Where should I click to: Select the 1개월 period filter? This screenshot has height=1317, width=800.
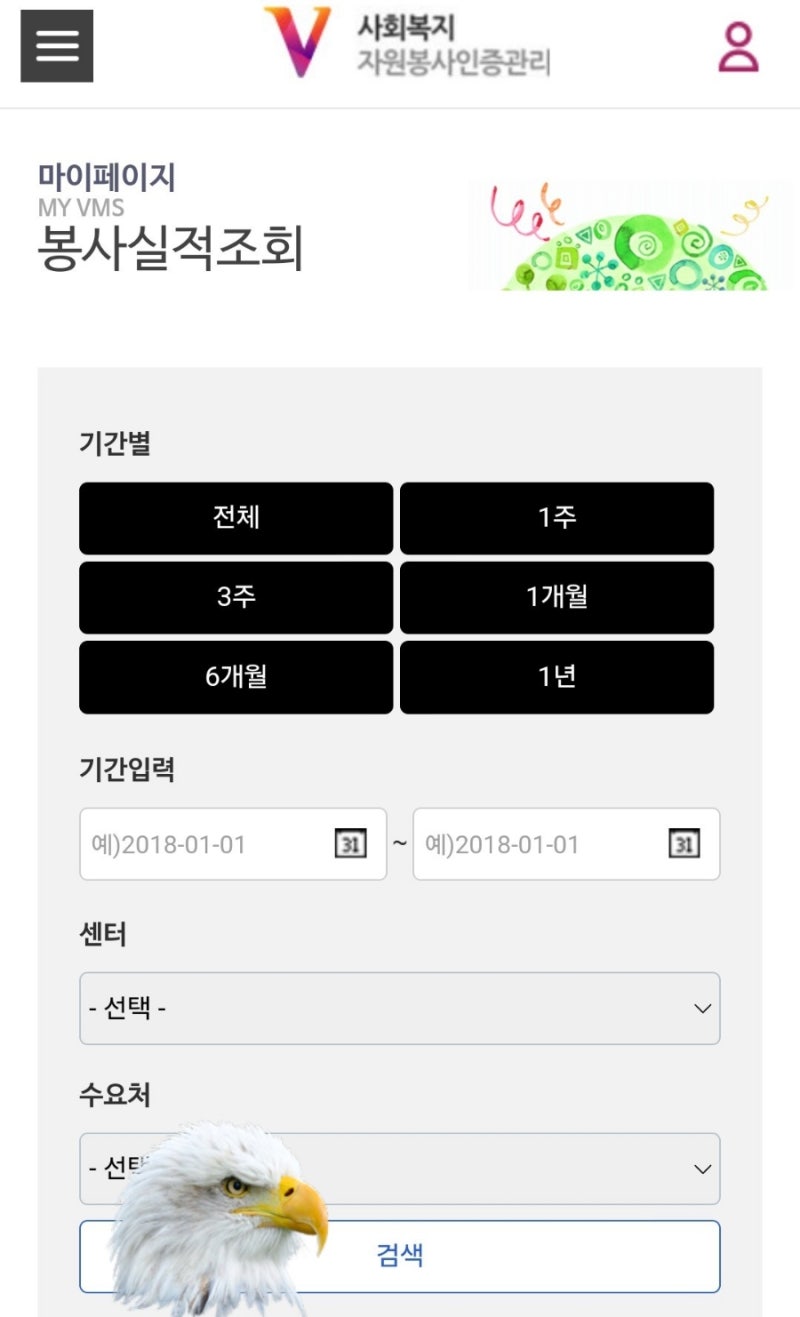coord(557,597)
